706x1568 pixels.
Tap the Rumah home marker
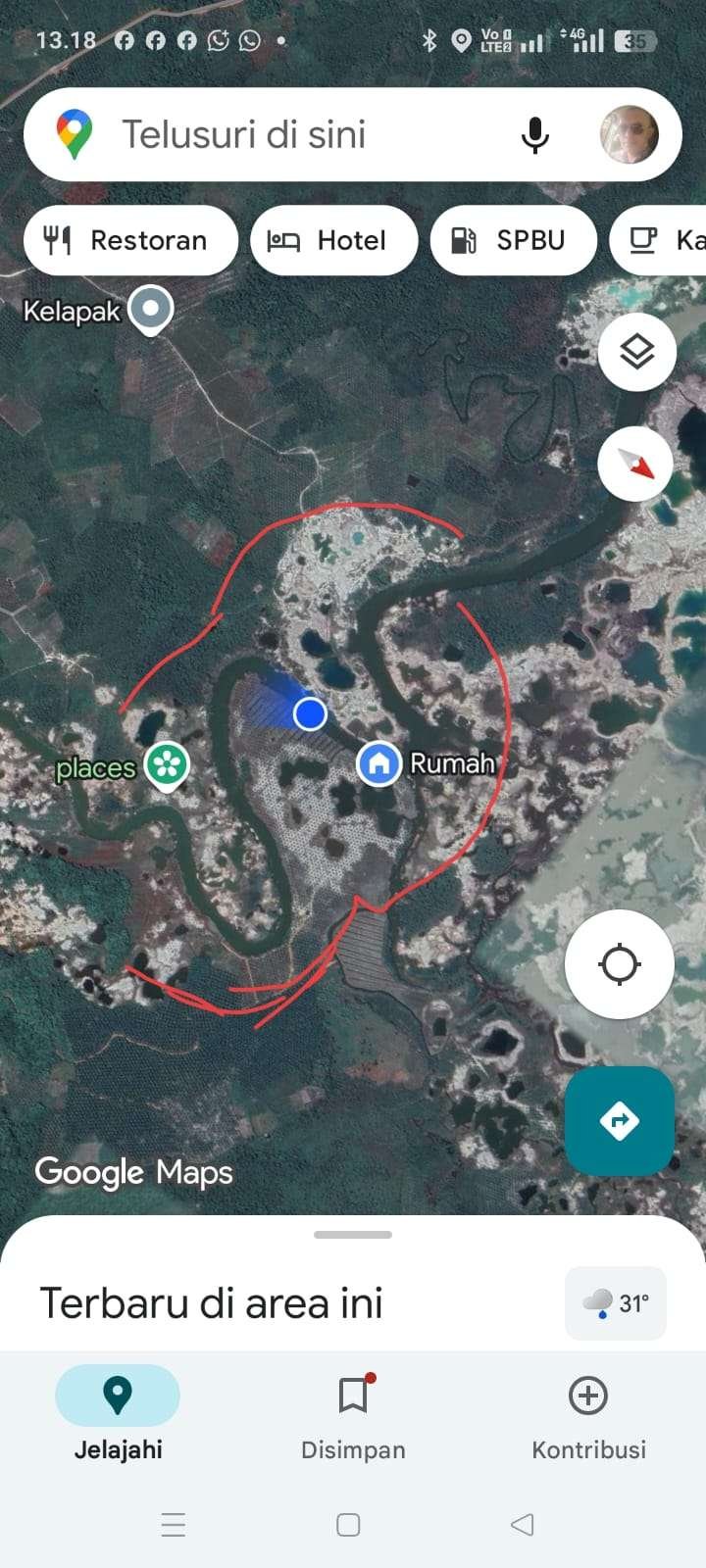coord(378,762)
